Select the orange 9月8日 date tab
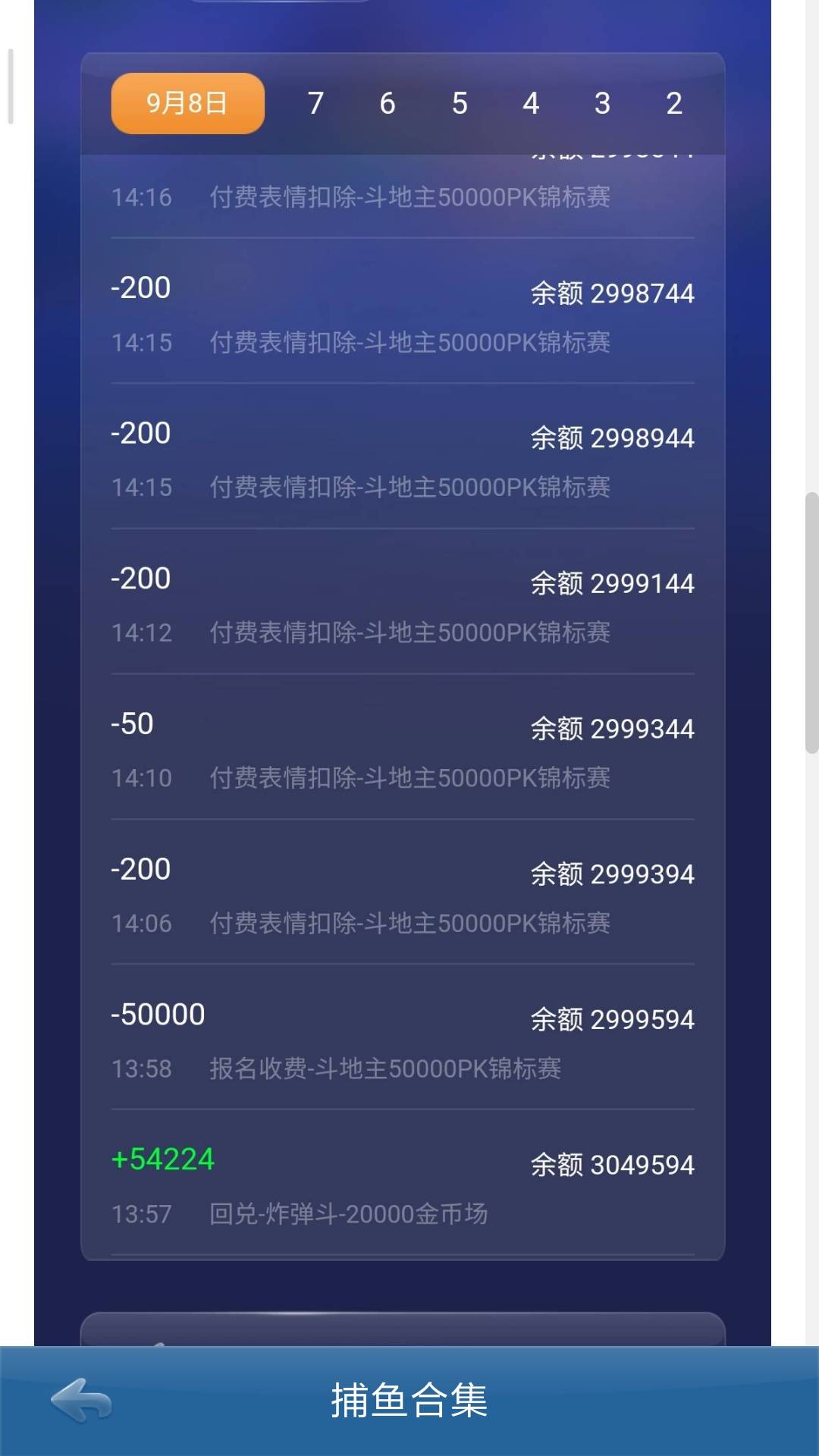819x1456 pixels. click(187, 103)
